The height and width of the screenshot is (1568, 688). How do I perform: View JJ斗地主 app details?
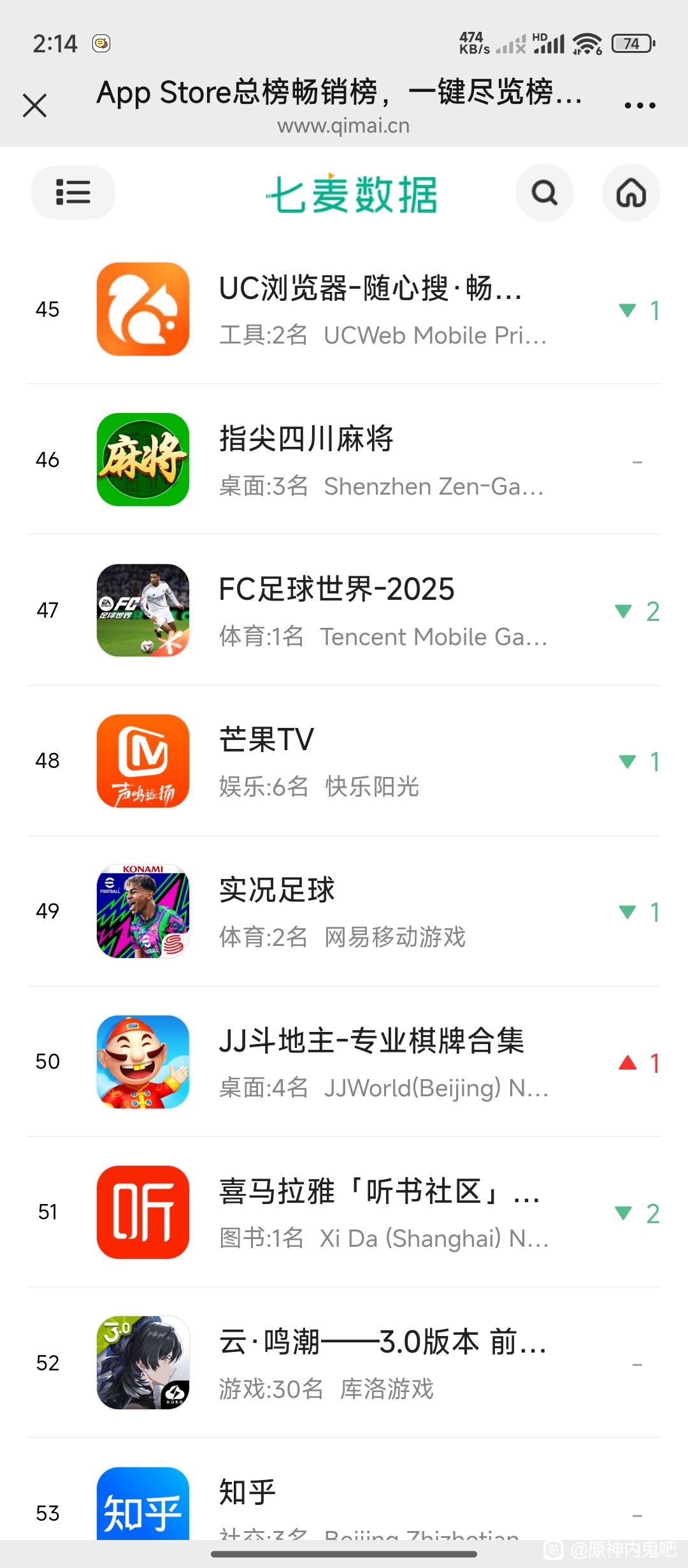[371, 1062]
